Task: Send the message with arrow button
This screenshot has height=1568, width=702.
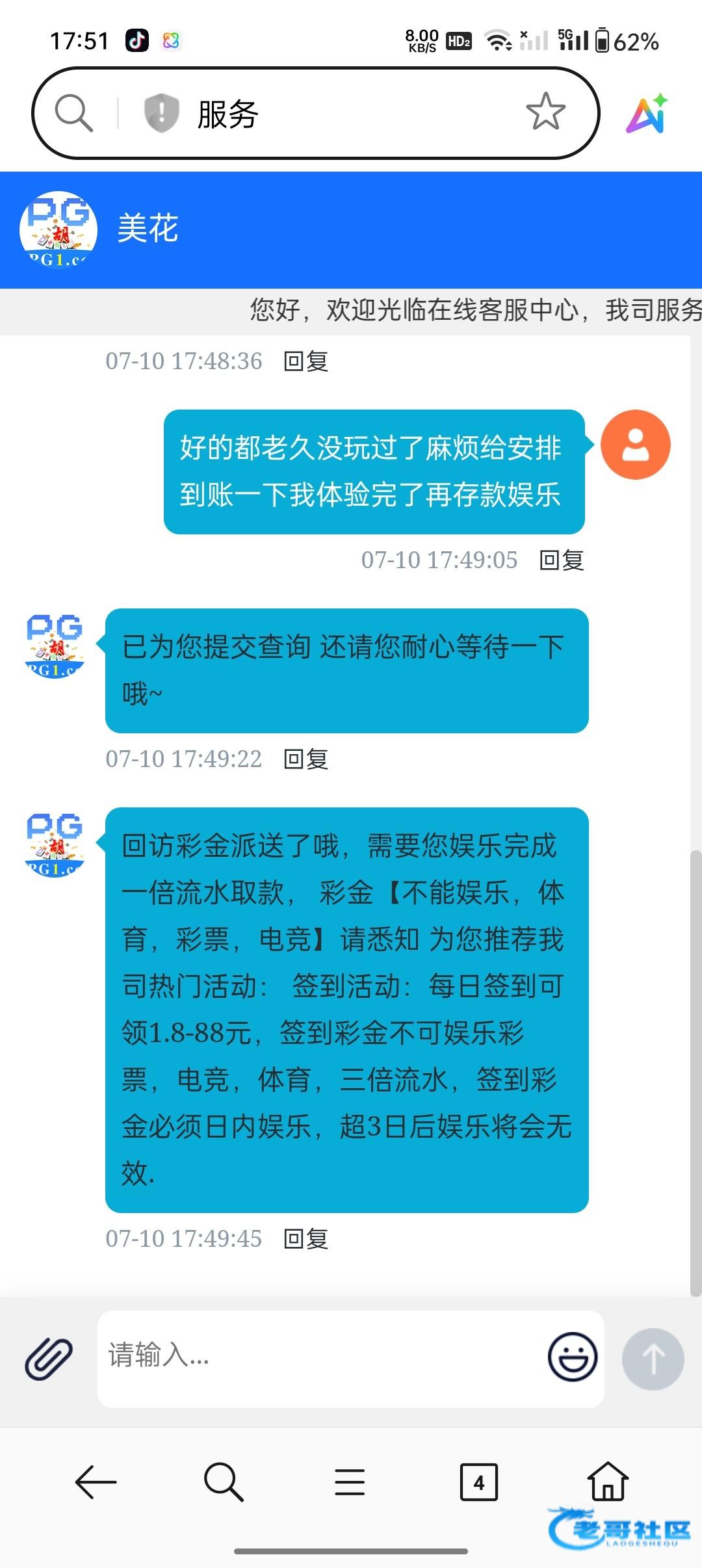Action: 653,1359
